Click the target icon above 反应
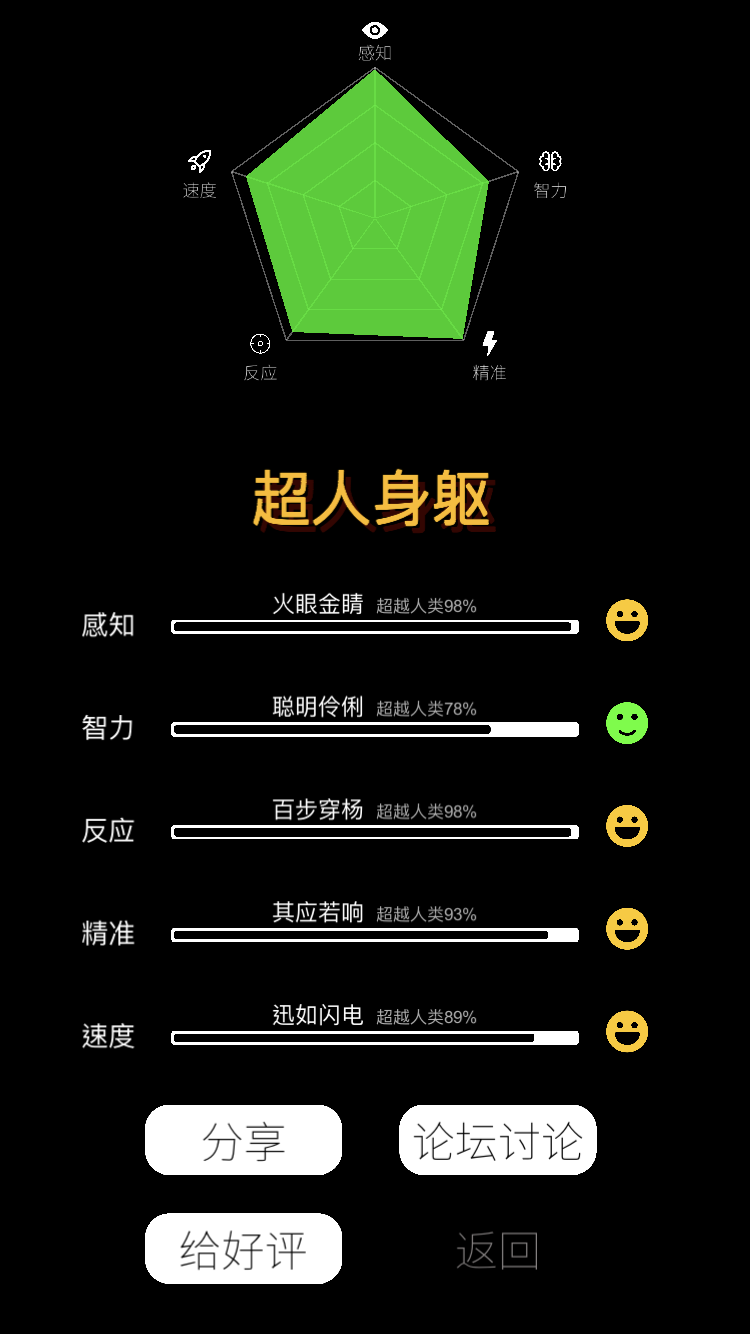Image resolution: width=750 pixels, height=1334 pixels. pos(259,341)
